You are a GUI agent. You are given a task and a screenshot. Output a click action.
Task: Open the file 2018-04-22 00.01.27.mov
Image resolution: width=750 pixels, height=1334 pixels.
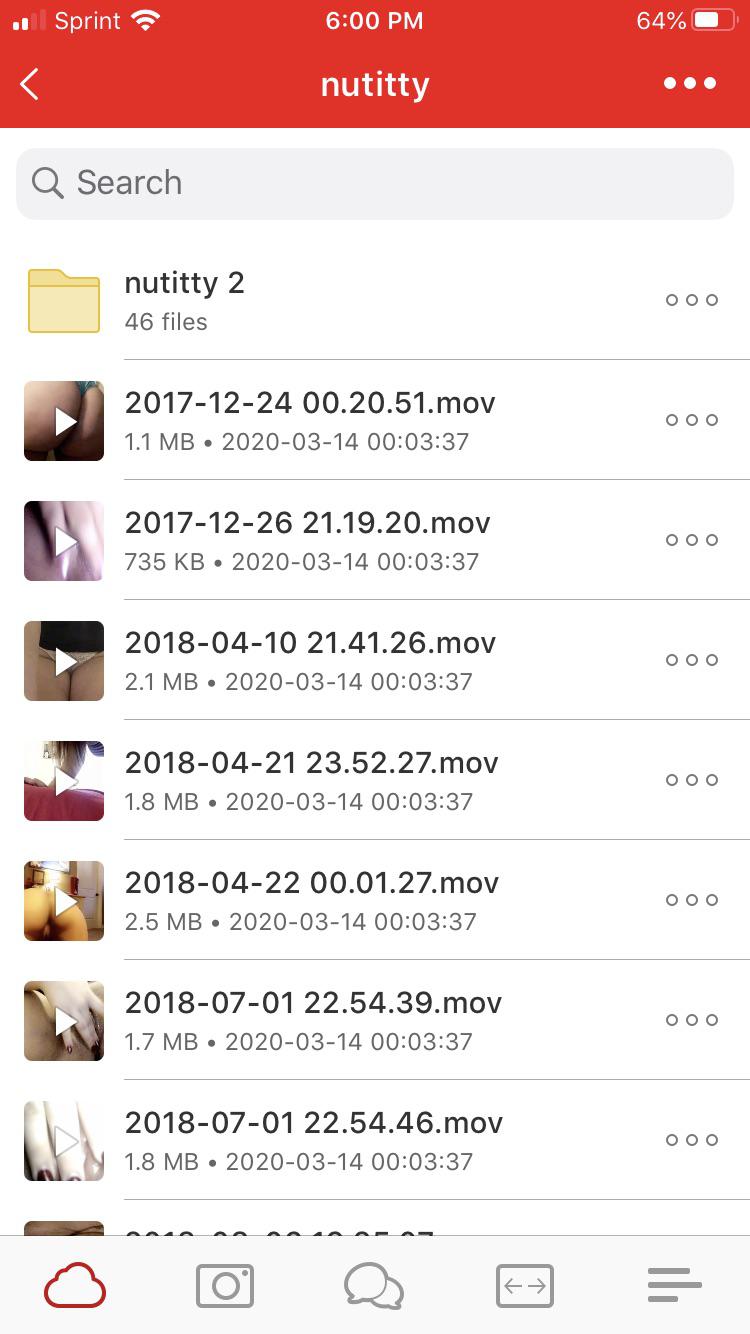click(x=311, y=899)
